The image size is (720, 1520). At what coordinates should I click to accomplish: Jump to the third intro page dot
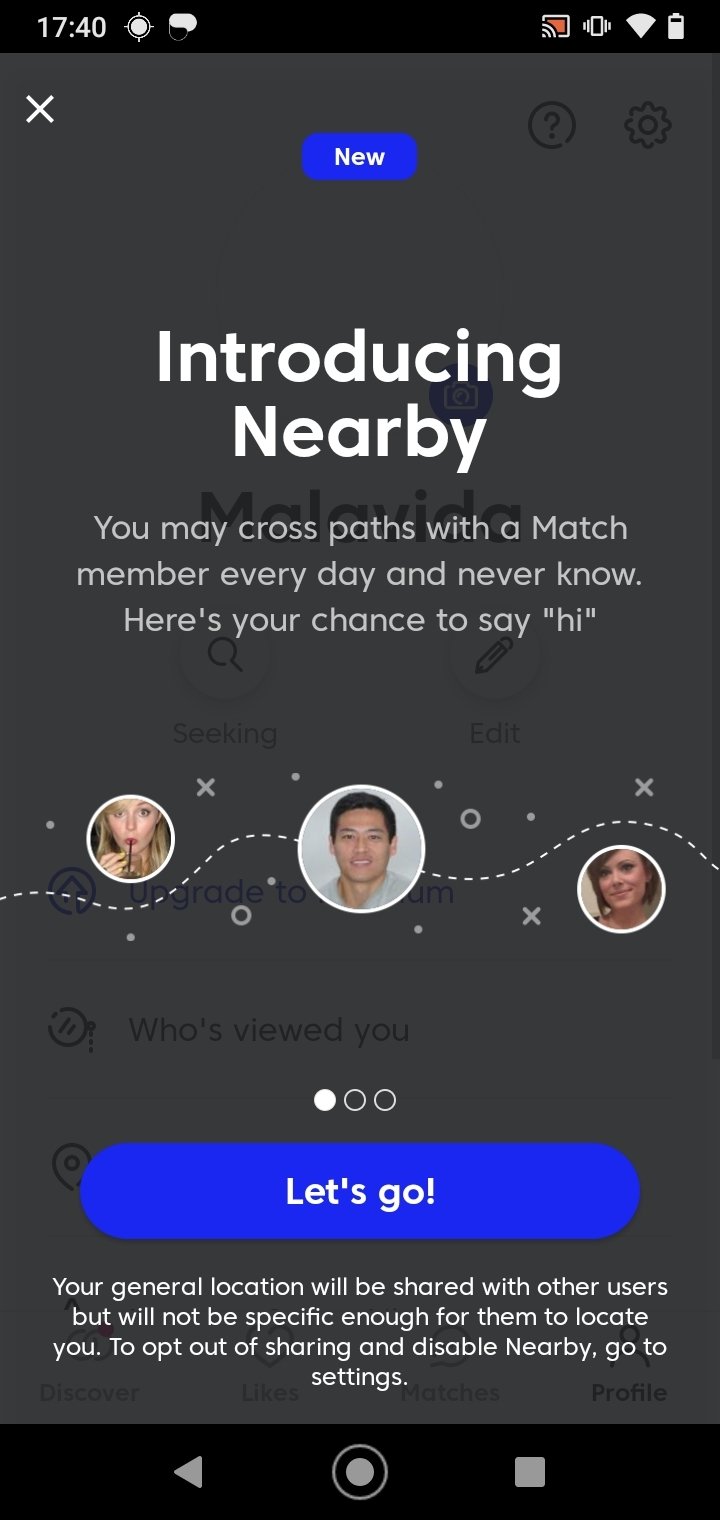(385, 1100)
